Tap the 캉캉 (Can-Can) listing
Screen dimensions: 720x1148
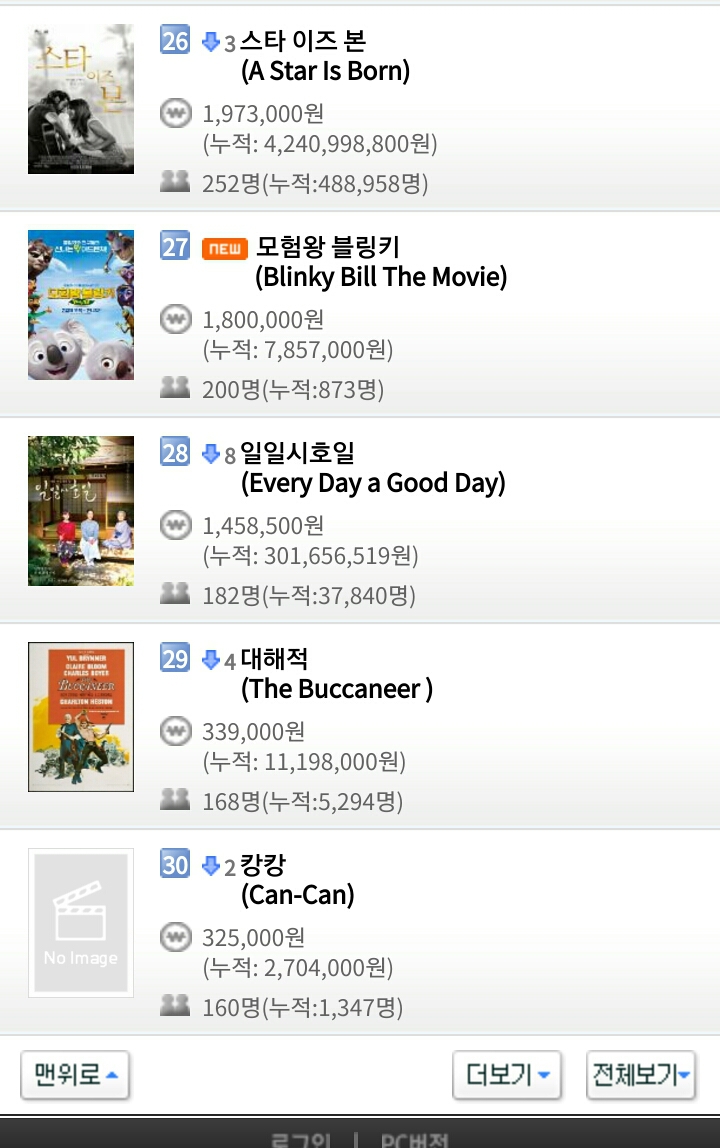297,880
